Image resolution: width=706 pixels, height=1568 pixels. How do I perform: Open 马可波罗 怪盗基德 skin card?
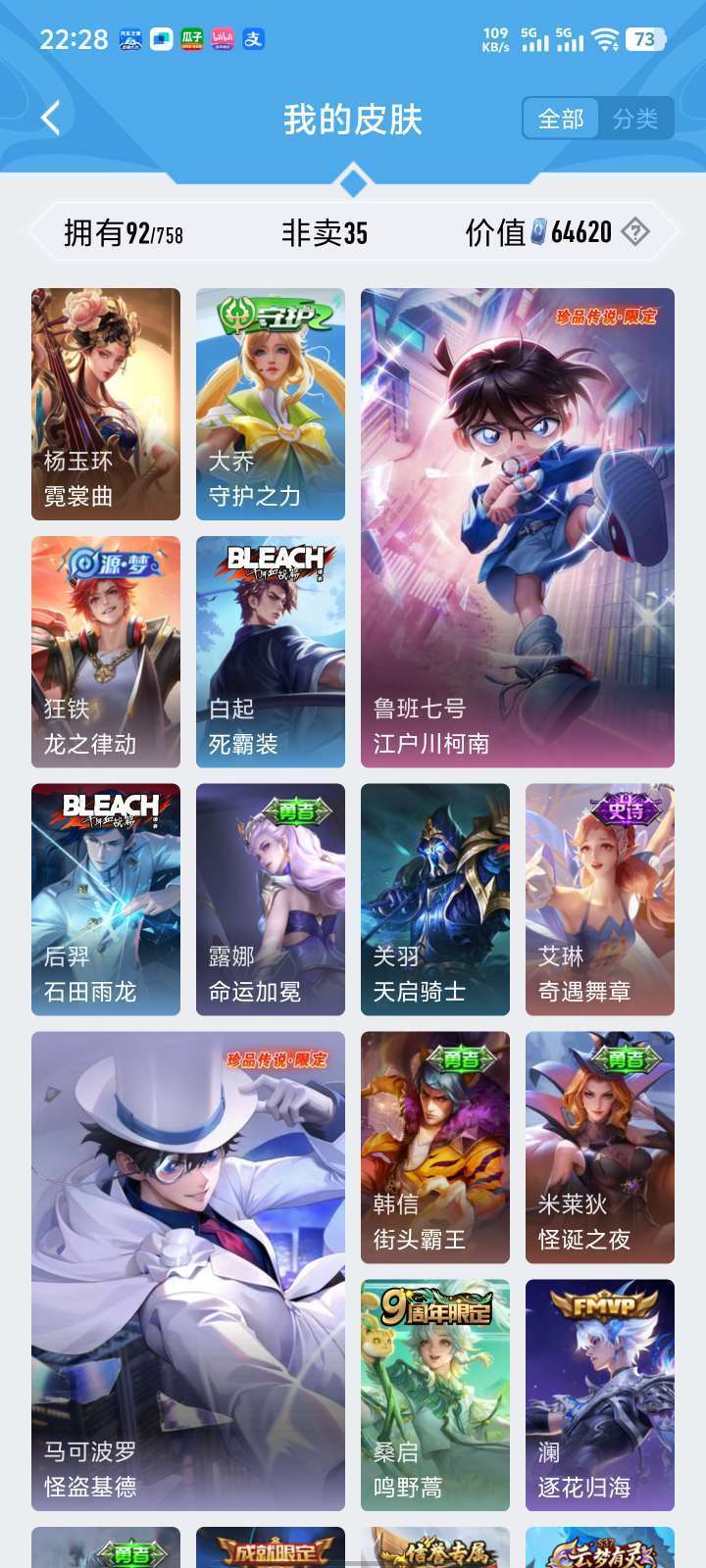(x=188, y=1270)
